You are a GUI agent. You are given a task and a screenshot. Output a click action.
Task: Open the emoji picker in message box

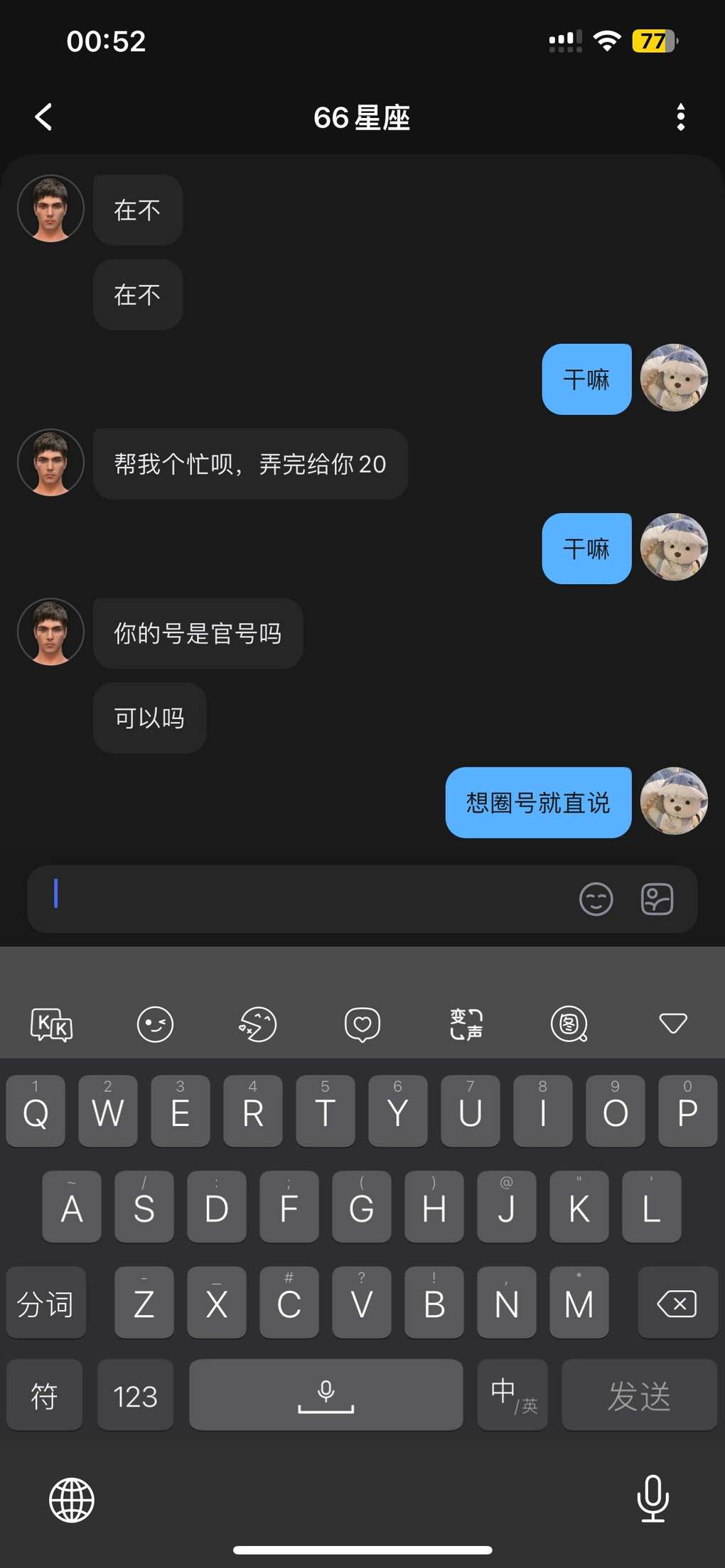[x=596, y=899]
